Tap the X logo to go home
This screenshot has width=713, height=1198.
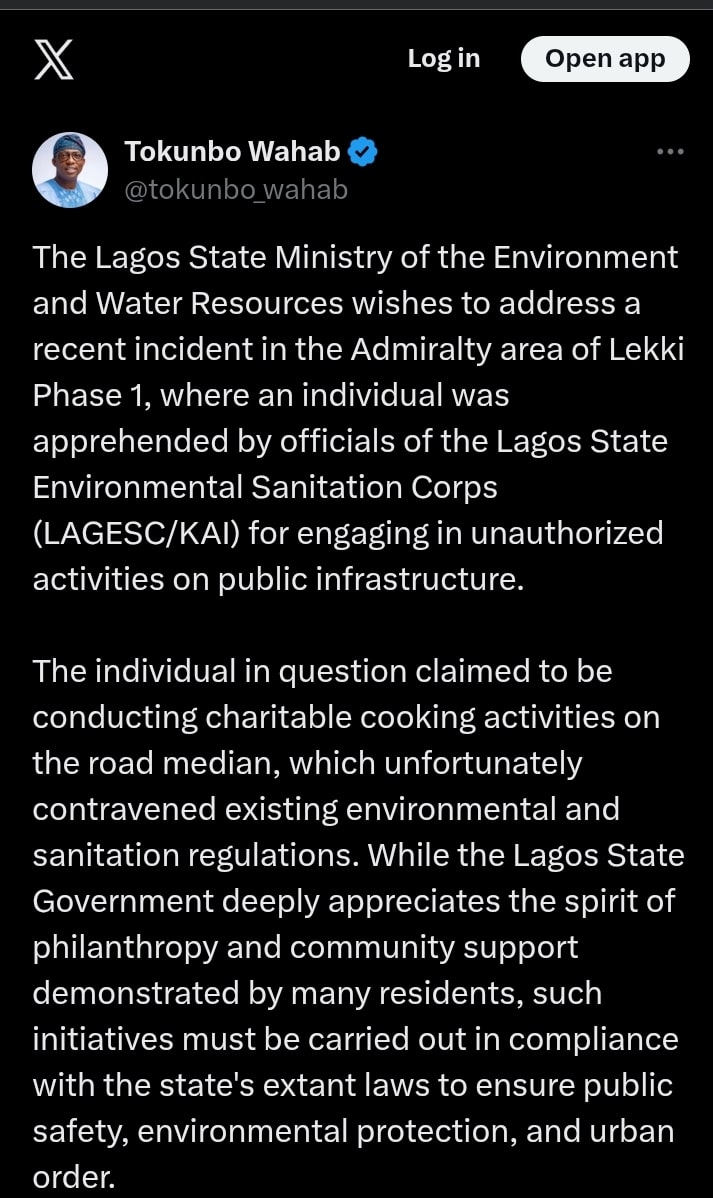(x=54, y=60)
